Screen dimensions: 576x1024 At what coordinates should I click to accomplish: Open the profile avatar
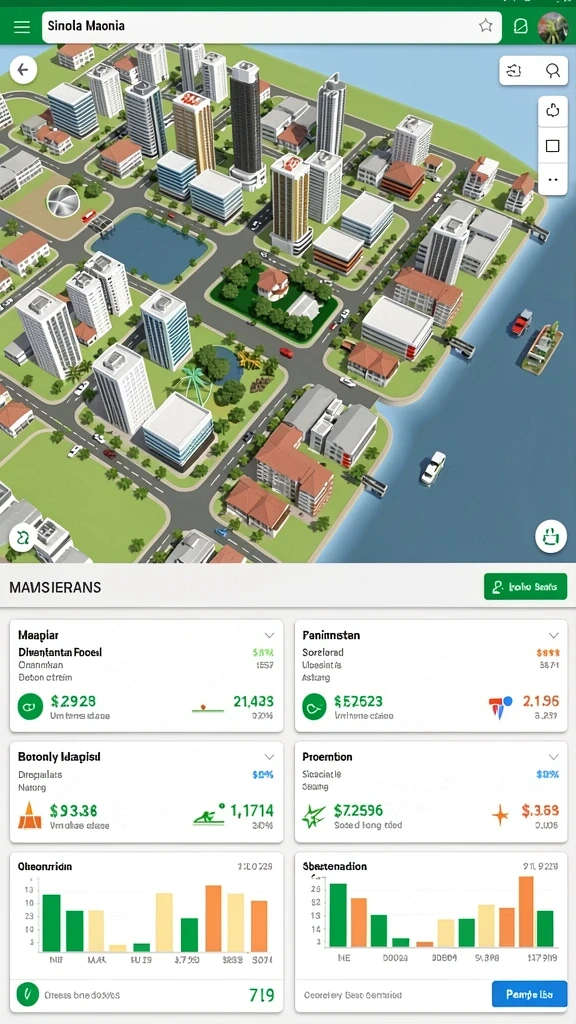(x=552, y=27)
